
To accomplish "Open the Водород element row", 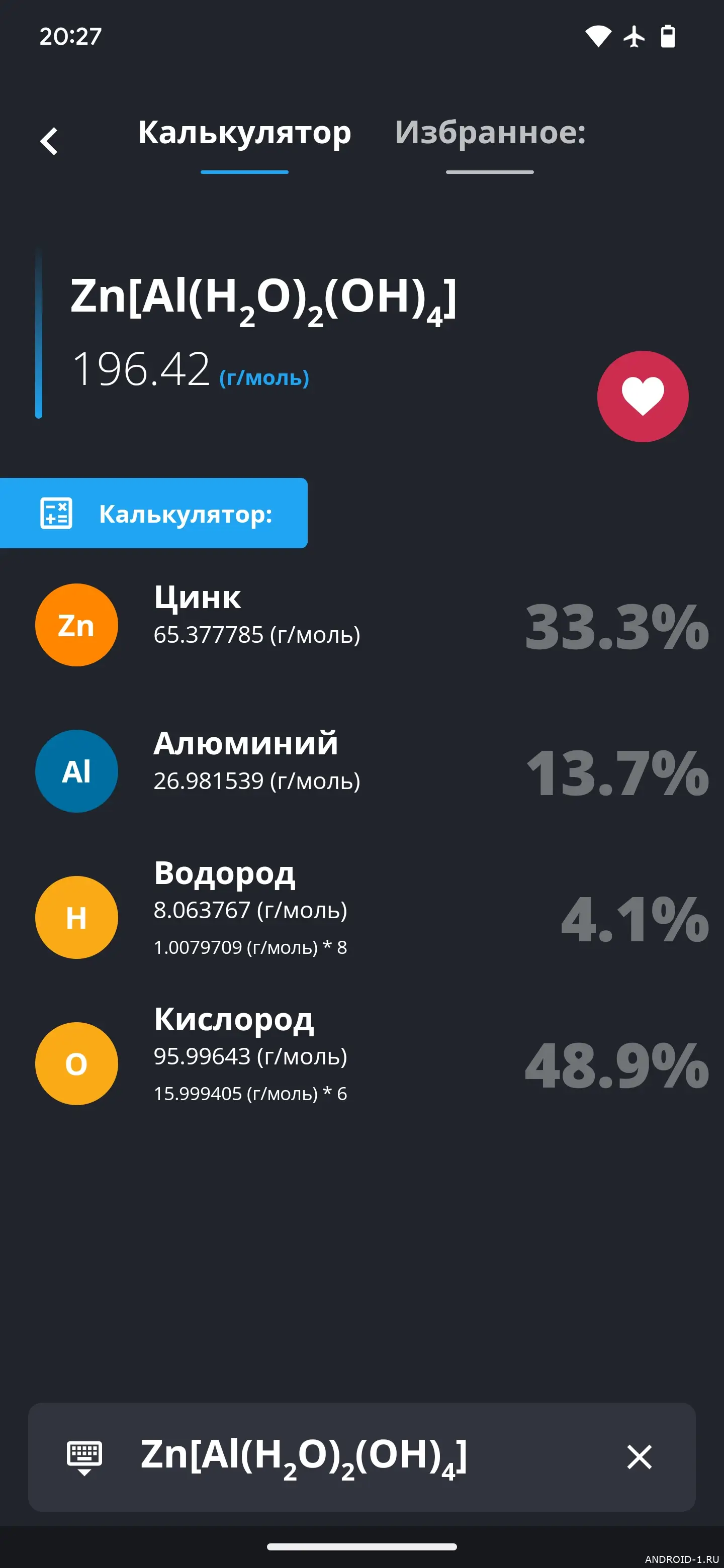I will 361,917.
